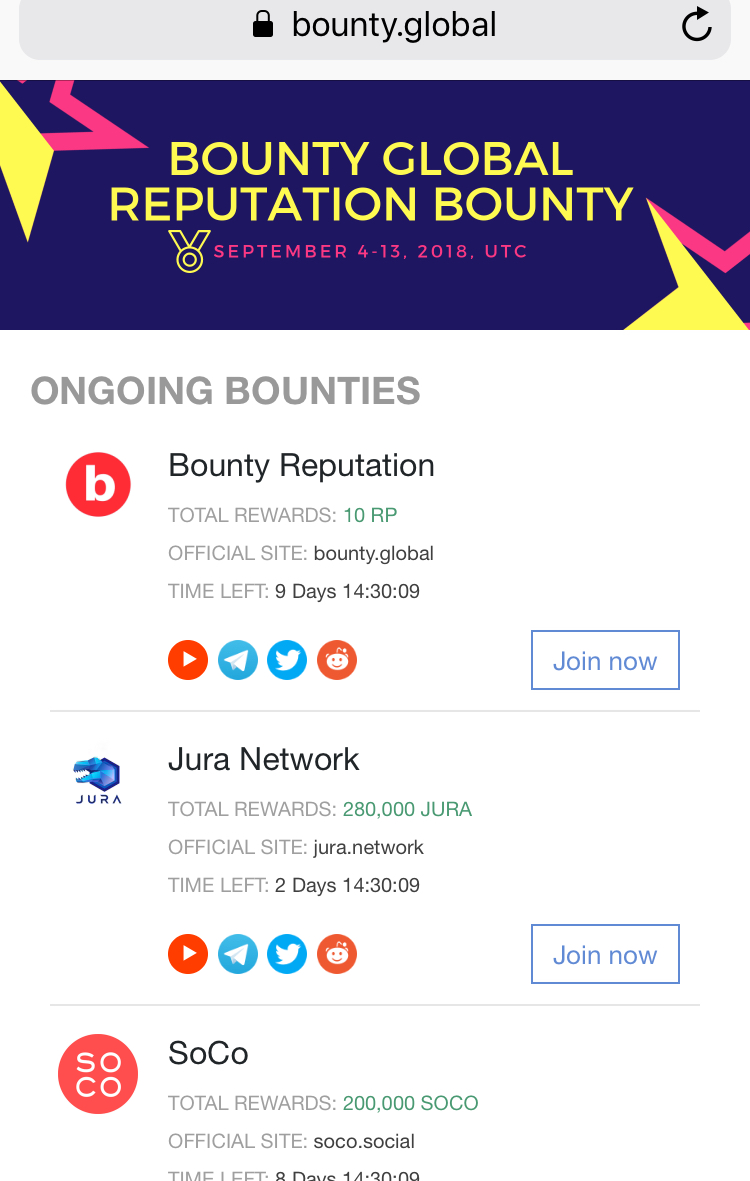Open Bounty Reputation's Telegram icon
Image resolution: width=750 pixels, height=1181 pixels.
point(238,660)
